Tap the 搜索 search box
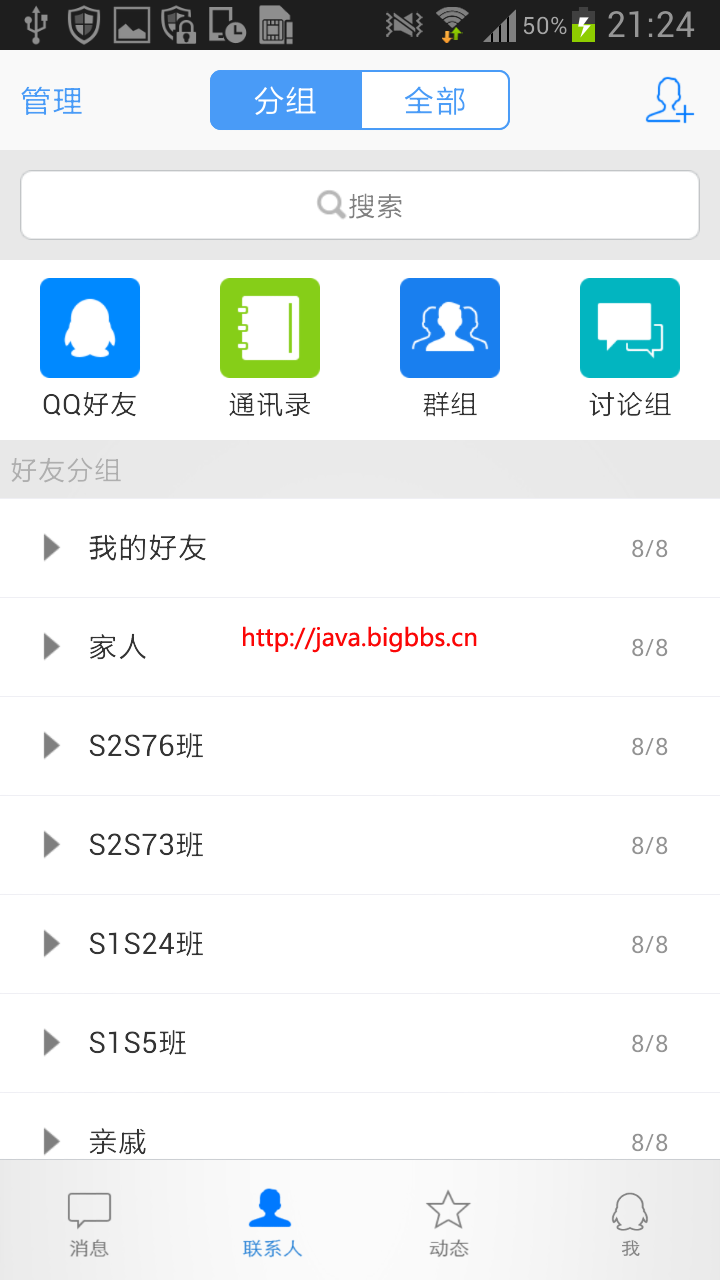720x1280 pixels. (360, 205)
